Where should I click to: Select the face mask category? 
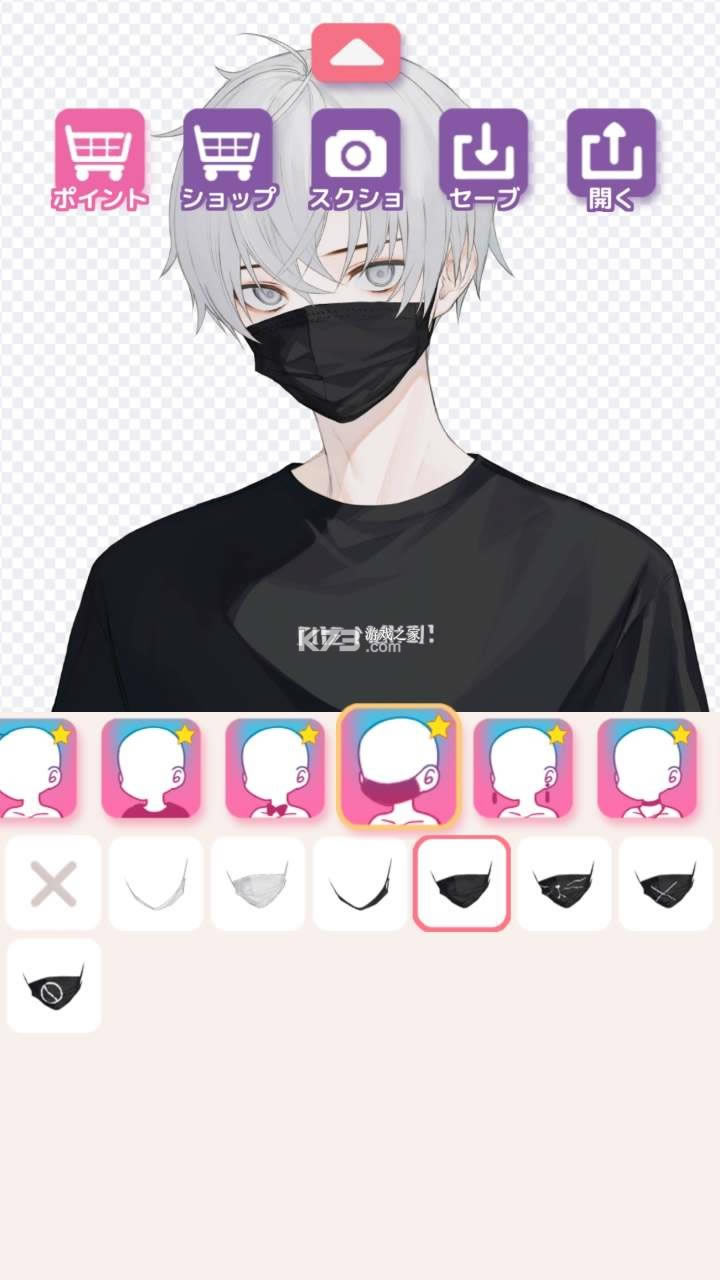[x=399, y=768]
